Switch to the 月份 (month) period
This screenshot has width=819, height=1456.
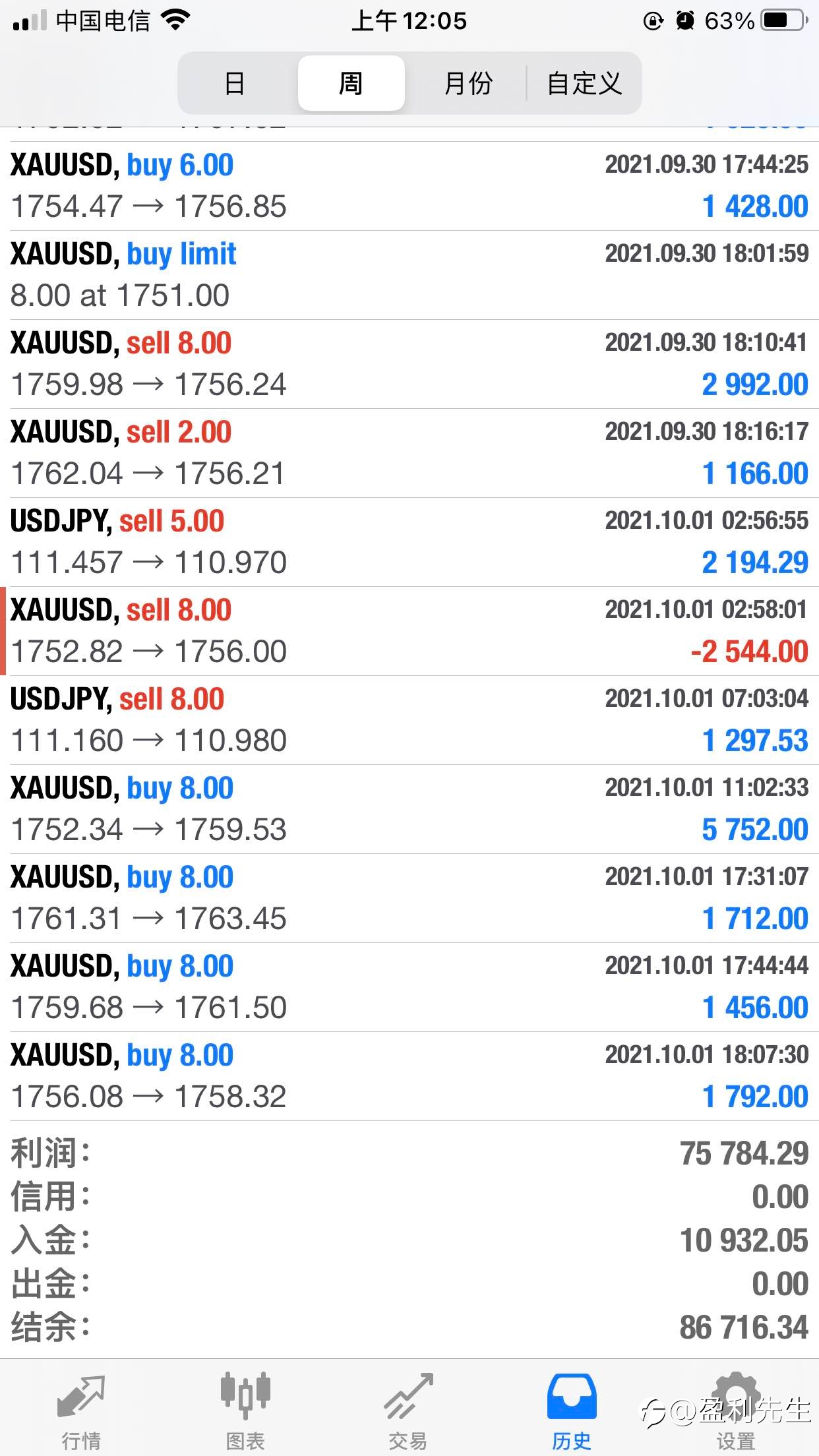468,83
